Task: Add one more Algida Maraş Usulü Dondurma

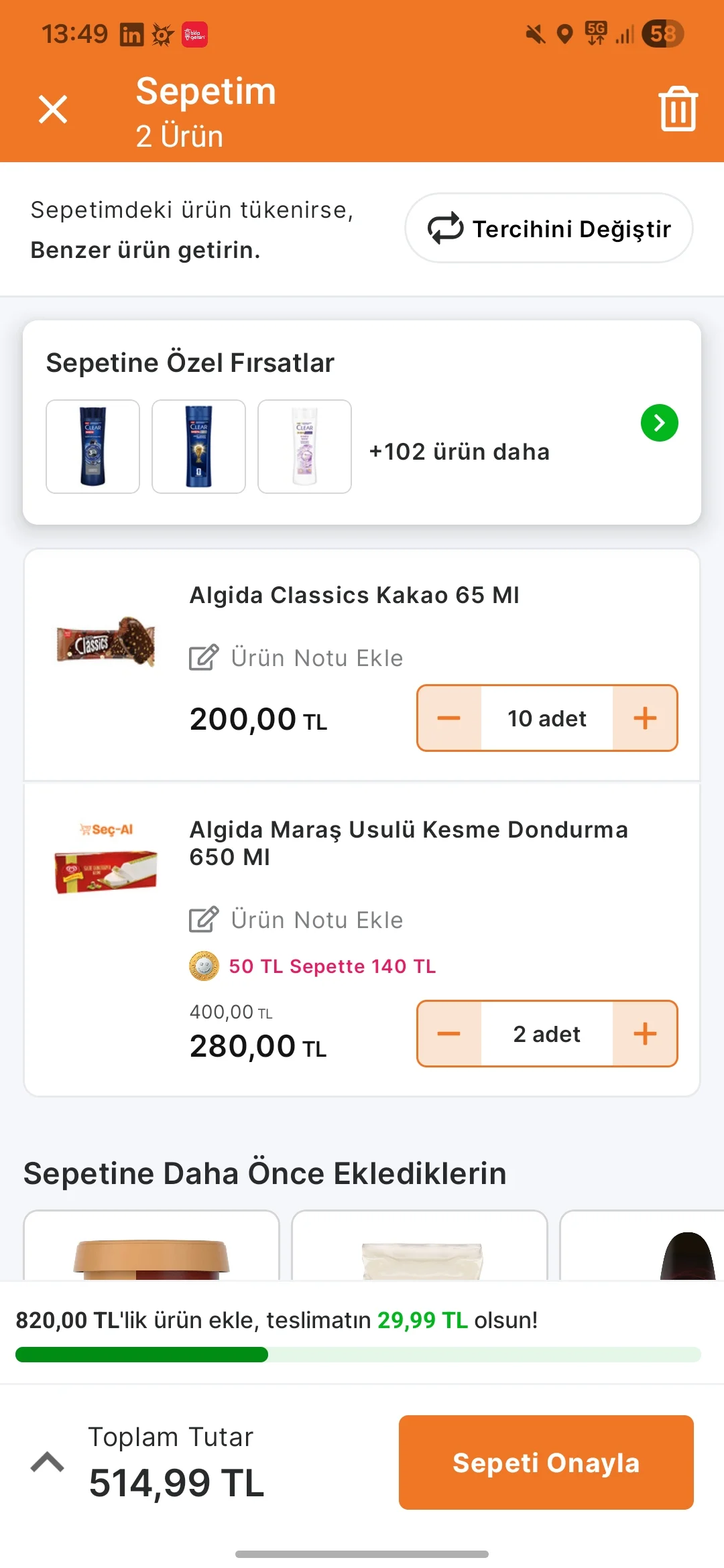Action: 645,1034
